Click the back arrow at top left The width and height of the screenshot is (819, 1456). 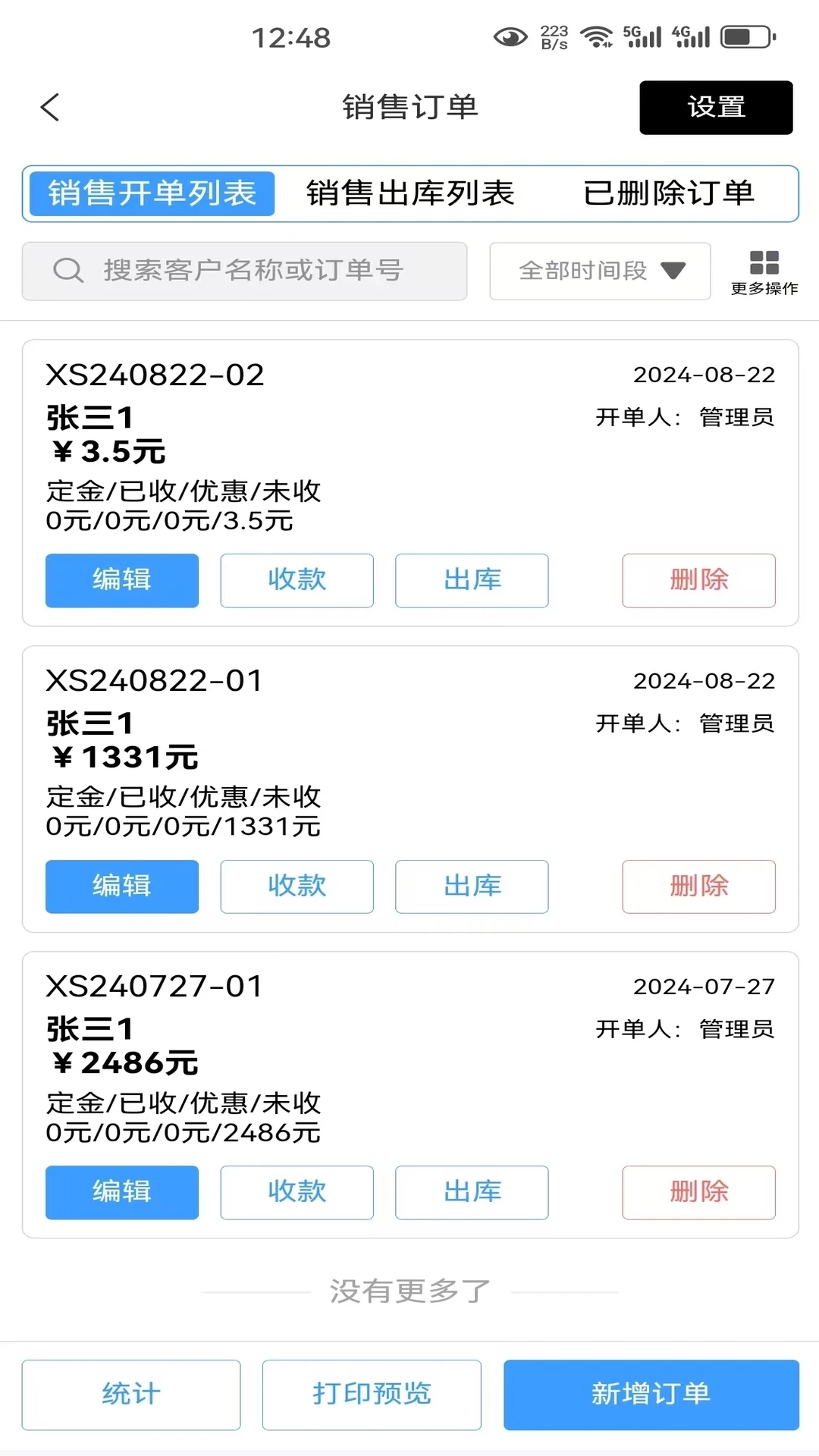click(50, 107)
